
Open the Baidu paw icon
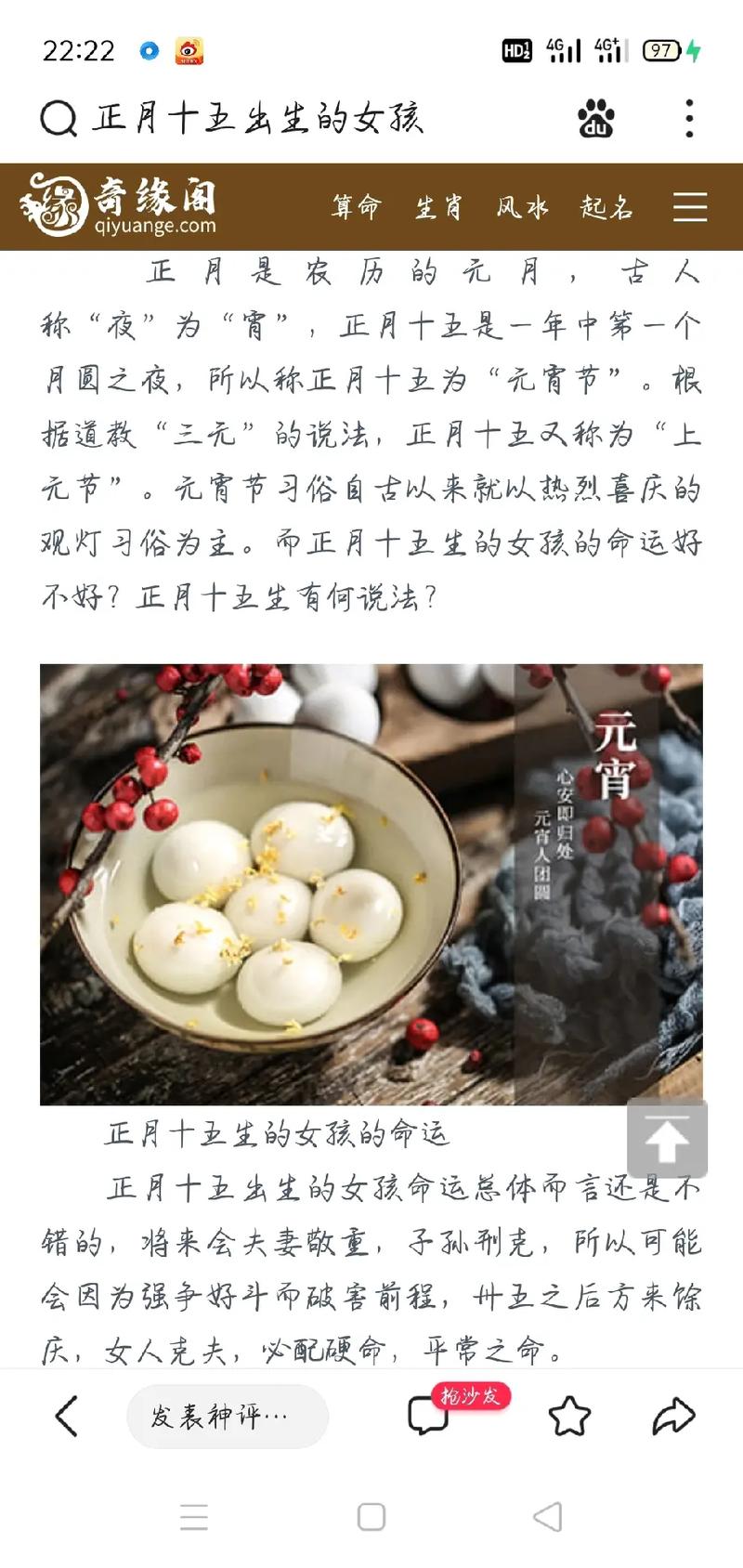(x=595, y=119)
